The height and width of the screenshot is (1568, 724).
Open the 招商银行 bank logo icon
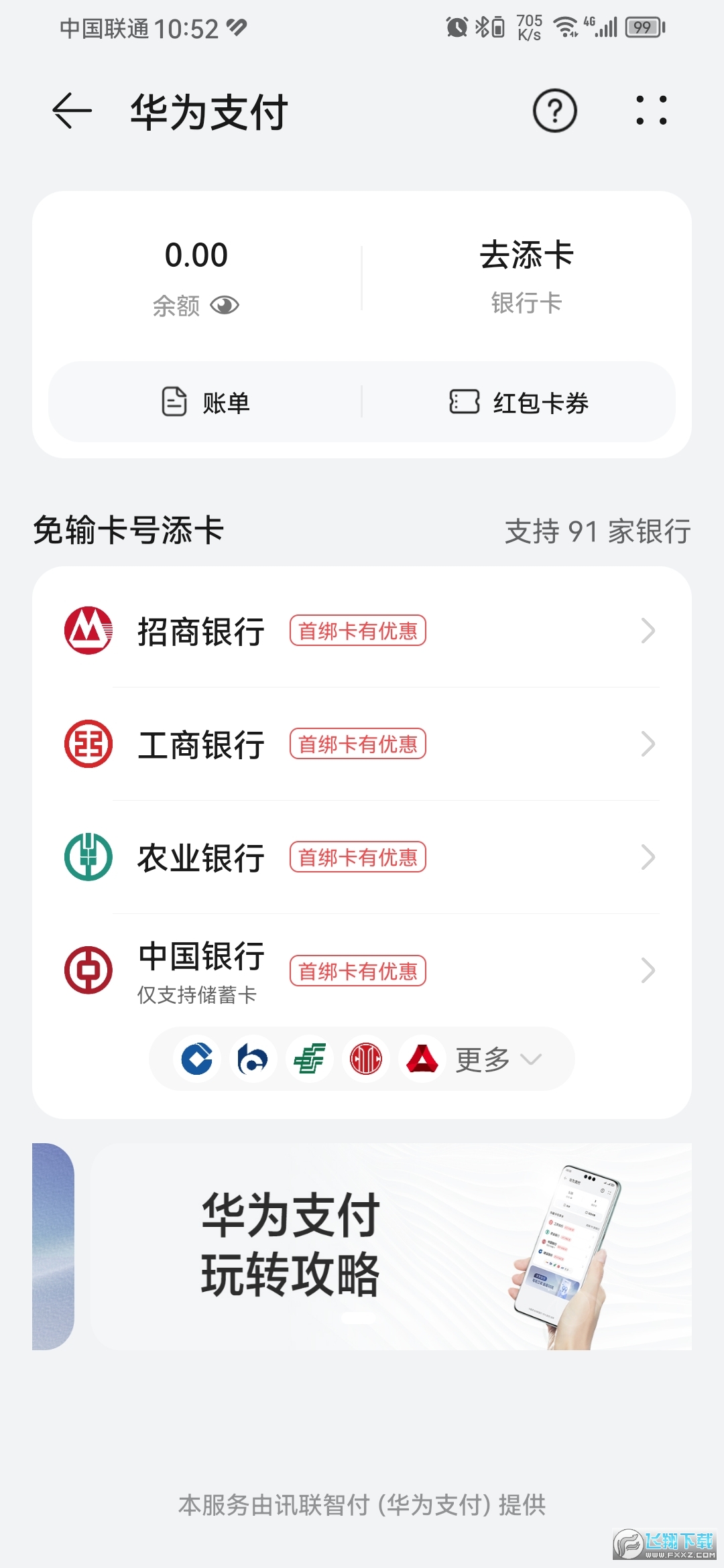(x=86, y=631)
